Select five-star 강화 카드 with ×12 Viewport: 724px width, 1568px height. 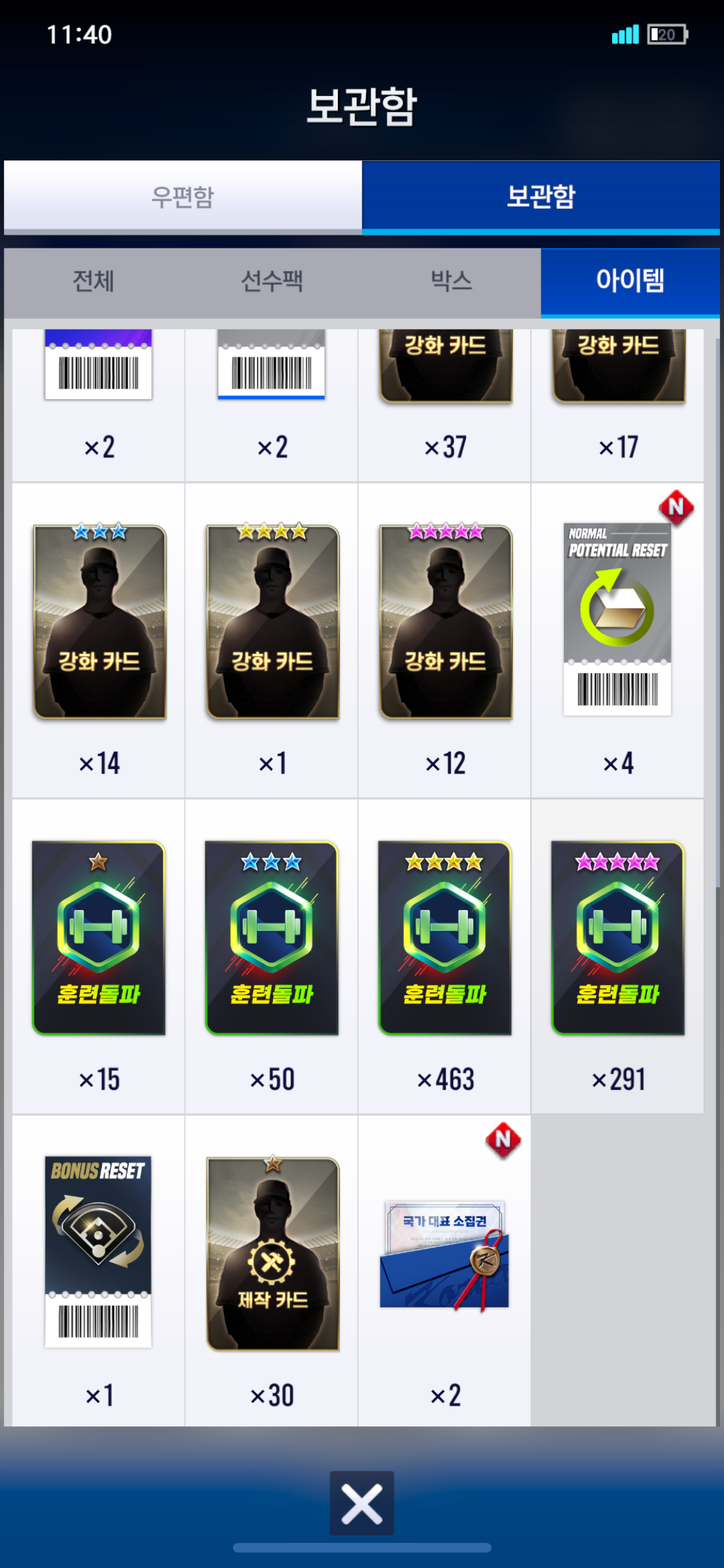[x=445, y=622]
